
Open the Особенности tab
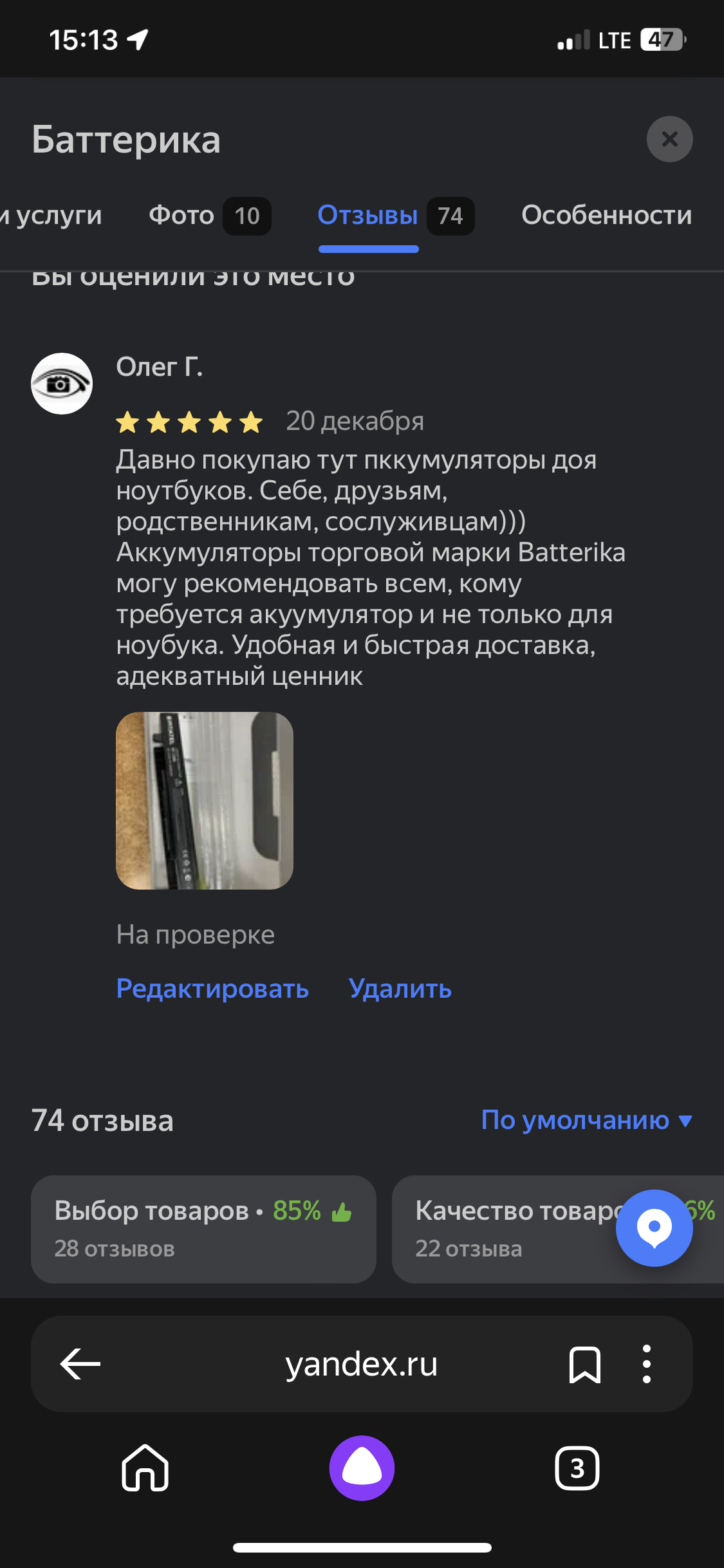coord(606,216)
